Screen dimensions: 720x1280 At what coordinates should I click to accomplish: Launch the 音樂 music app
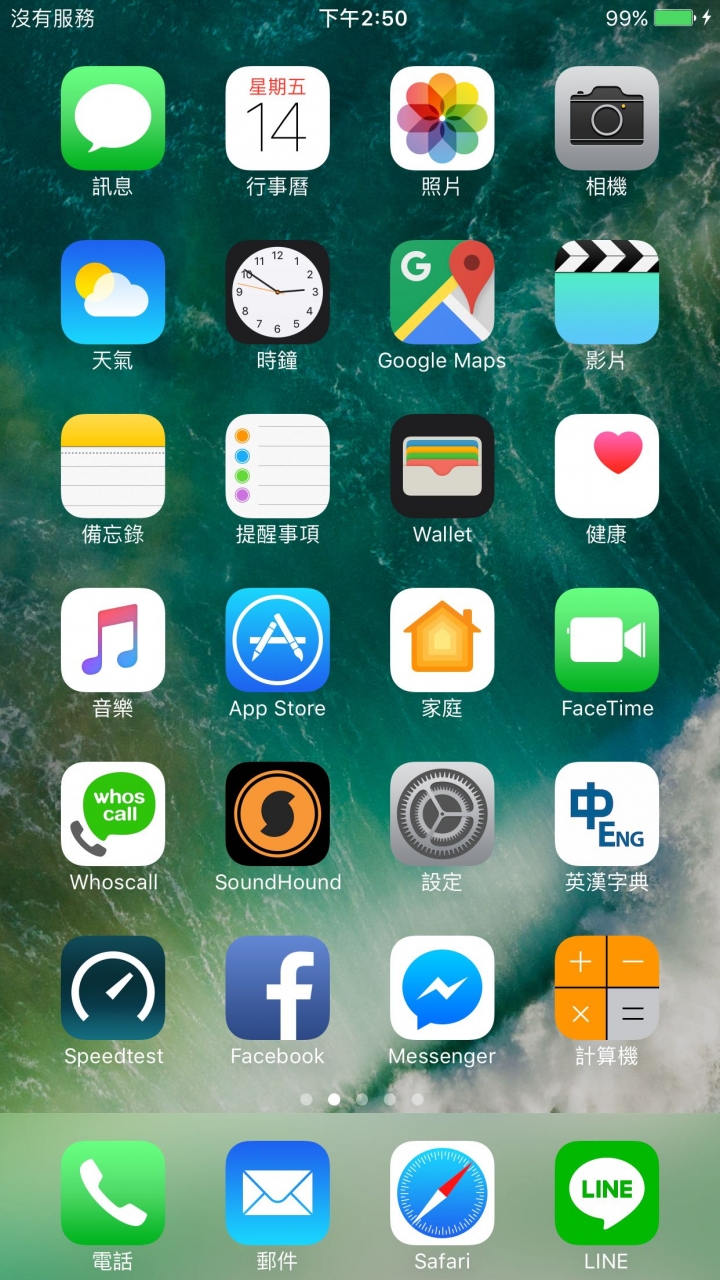[113, 640]
